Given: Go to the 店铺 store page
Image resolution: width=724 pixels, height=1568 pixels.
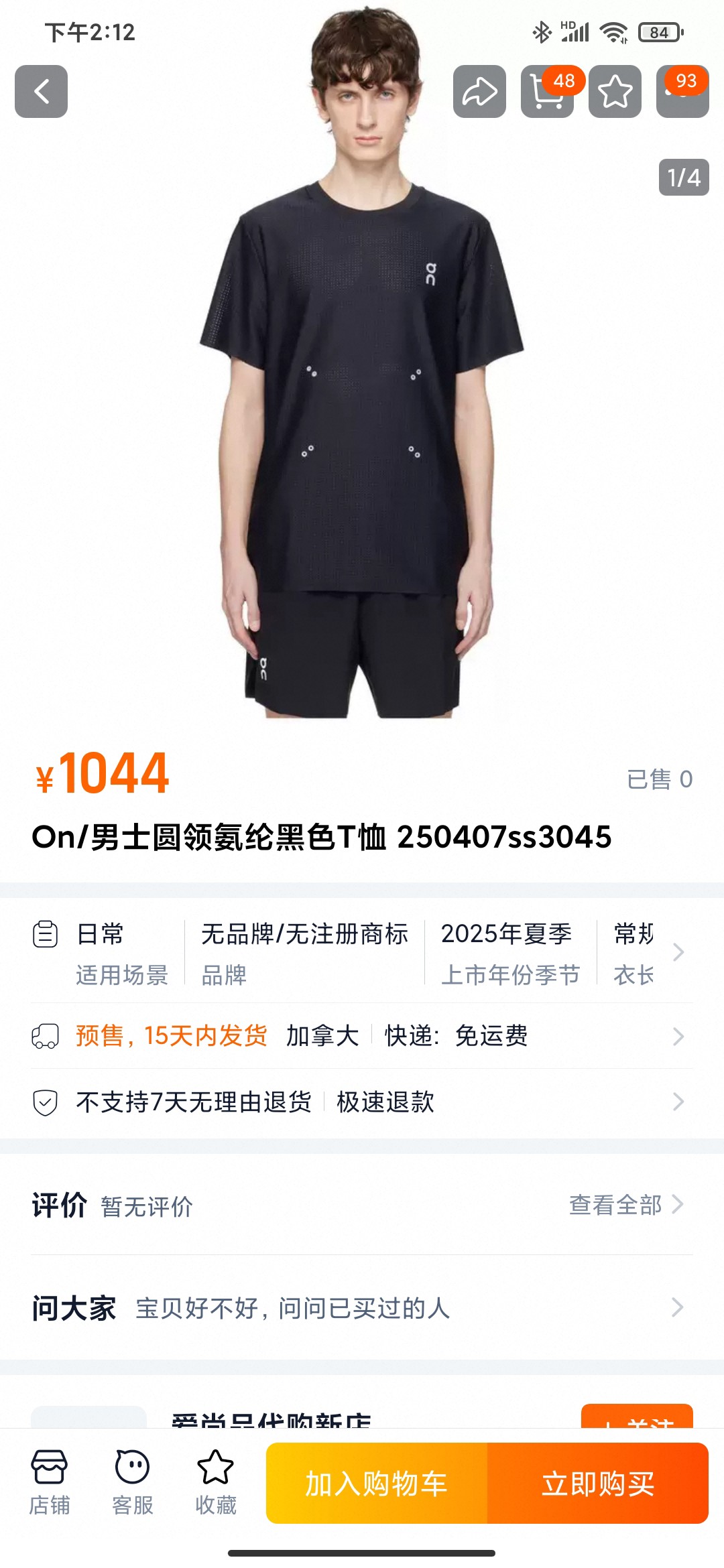Looking at the screenshot, I should point(49,1482).
